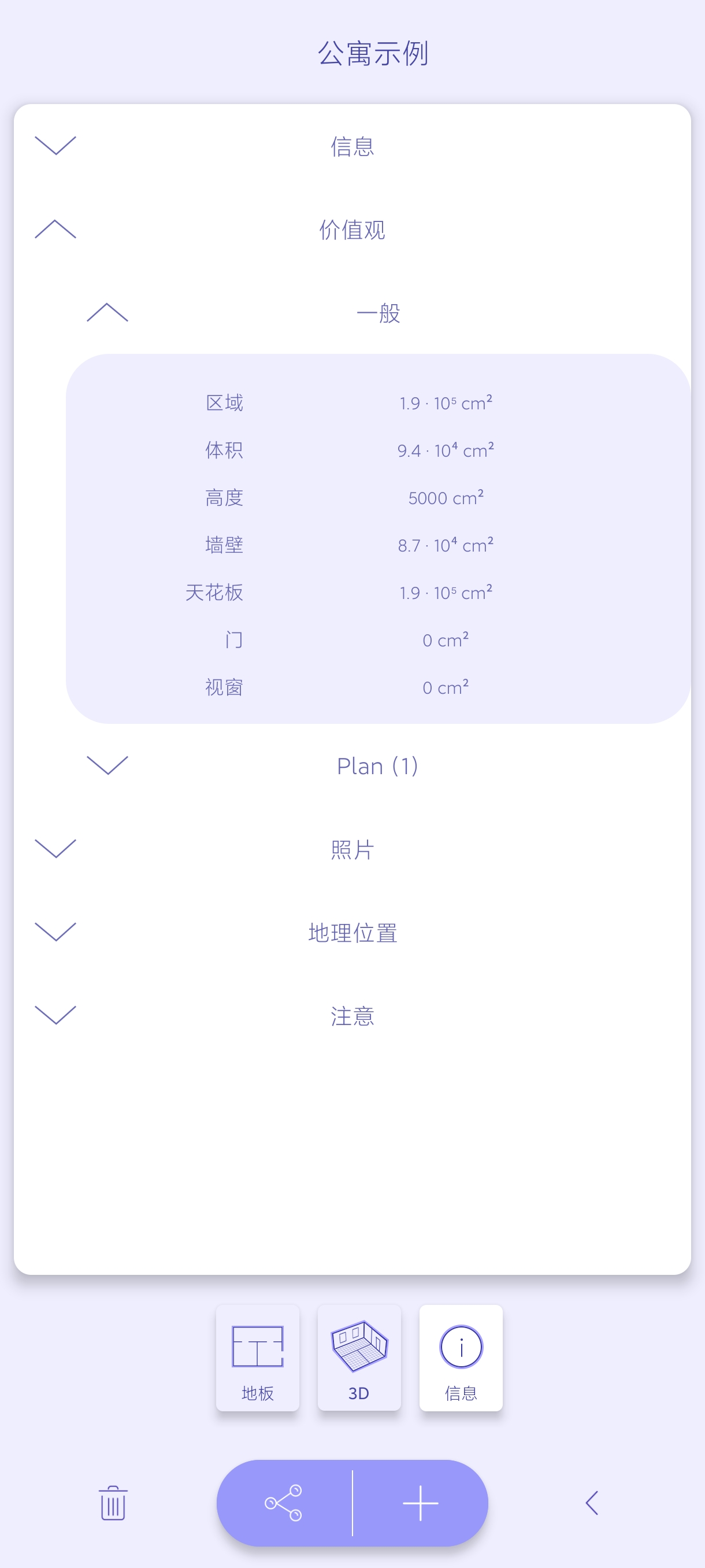The width and height of the screenshot is (705, 1568).
Task: Collapse the 一般 subsection
Action: coord(107,313)
